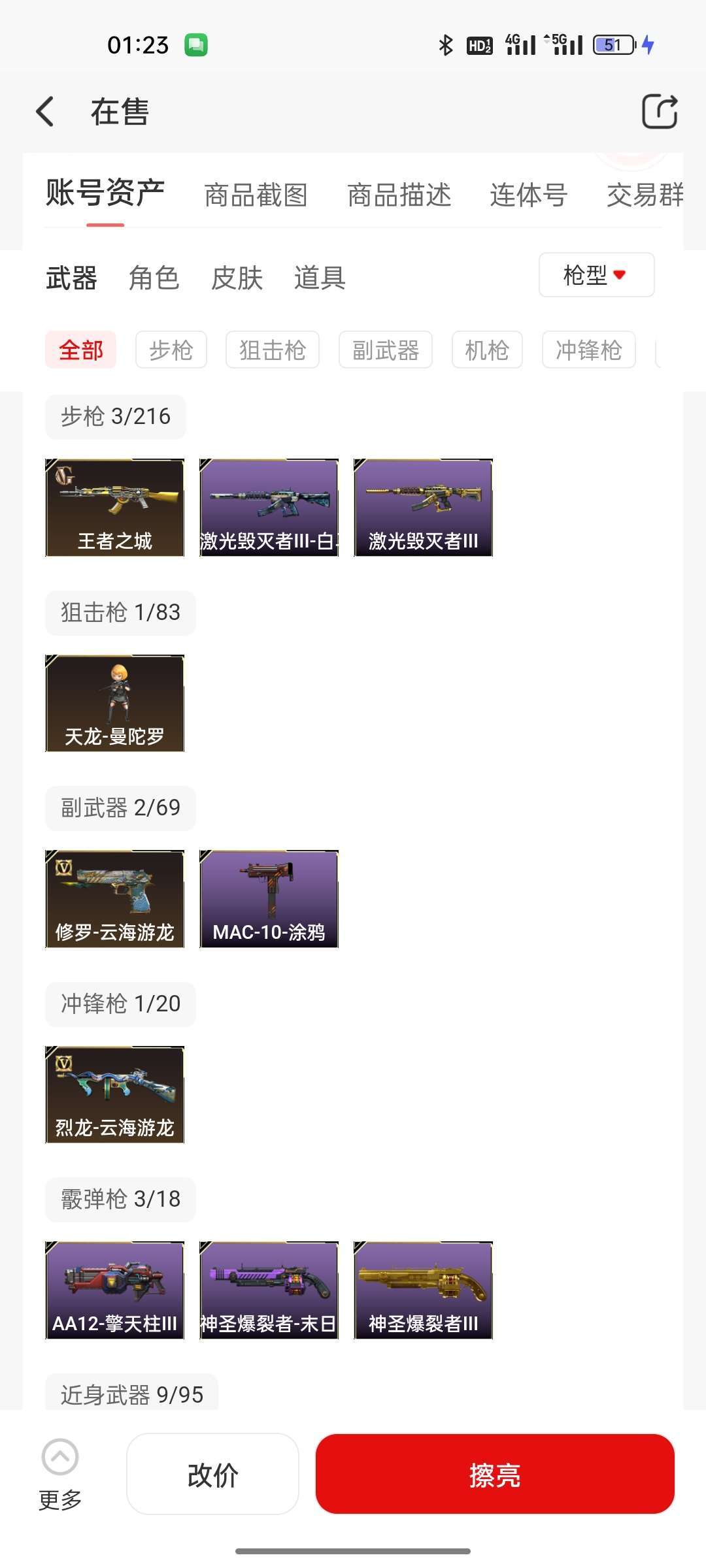Go back using the arrow icon
706x1568 pixels.
[44, 112]
